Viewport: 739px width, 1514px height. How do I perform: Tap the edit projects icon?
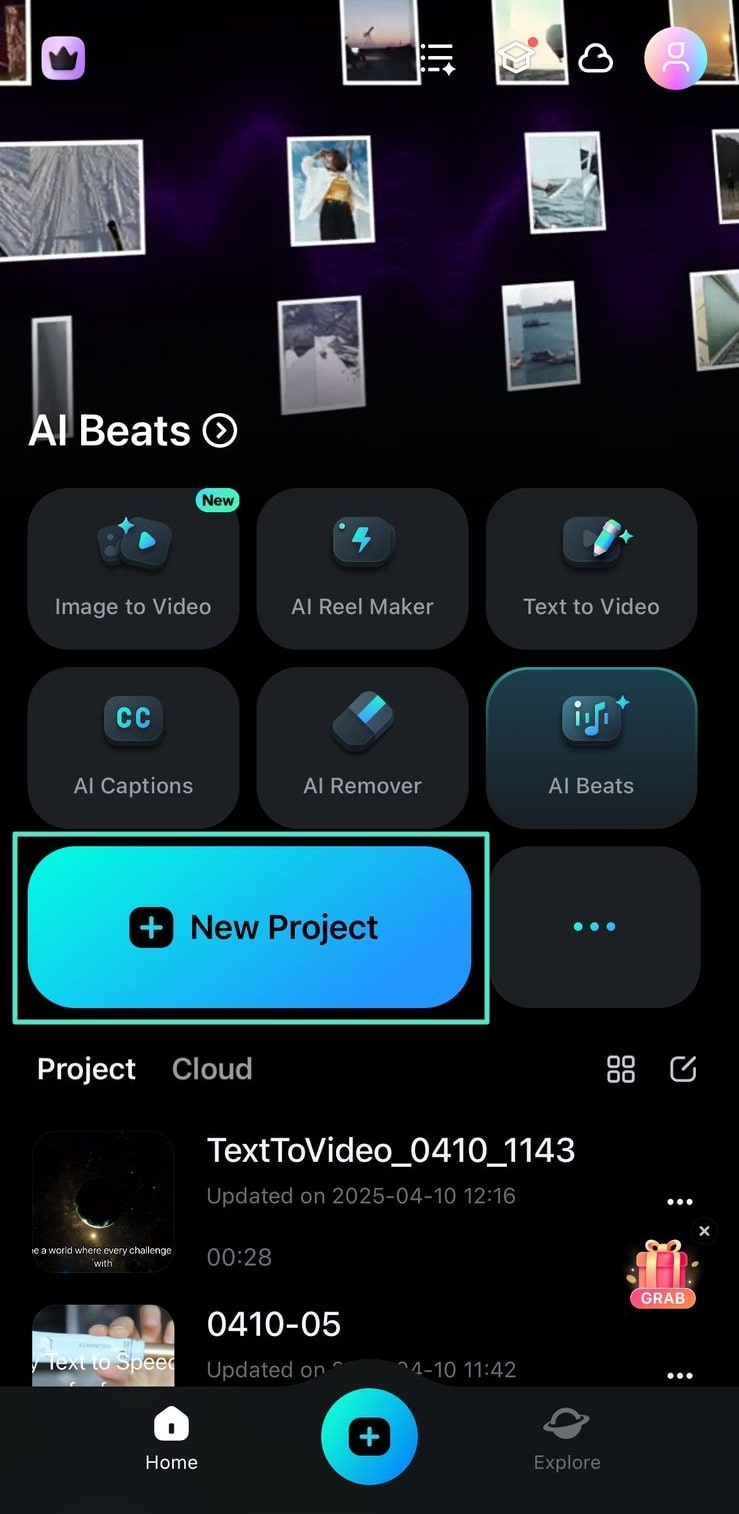[x=683, y=1069]
